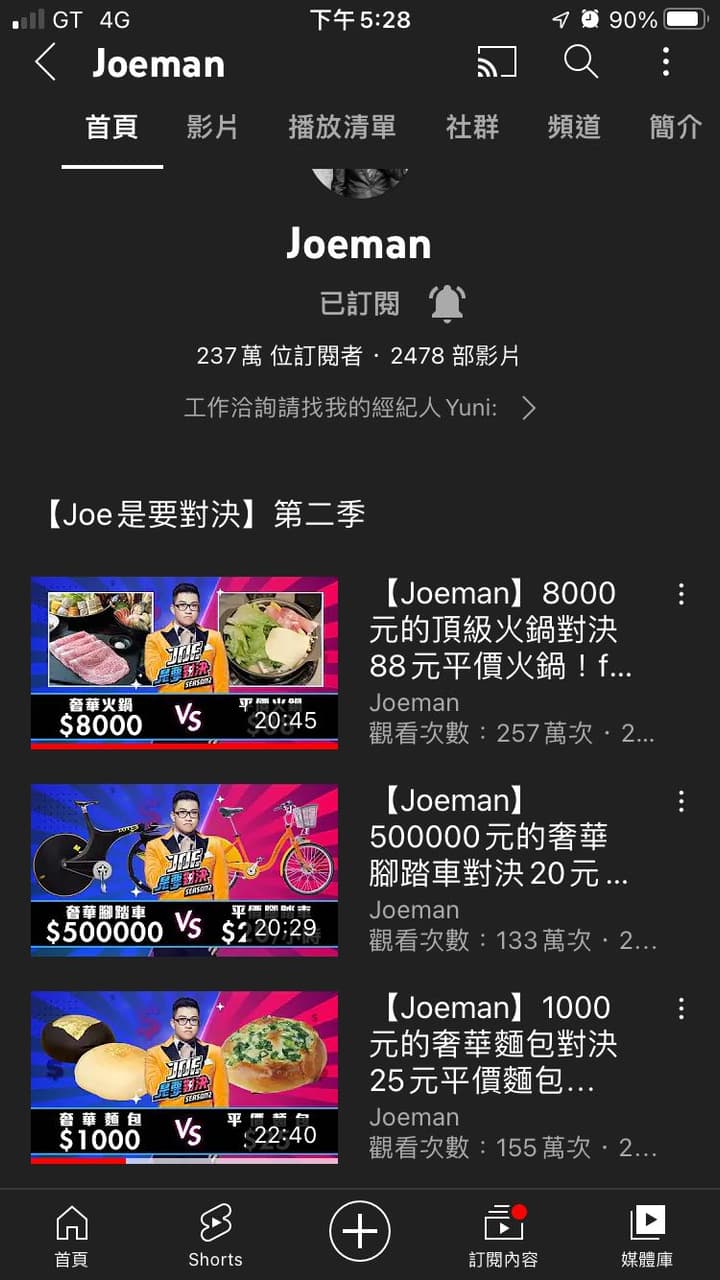Play the 1000元奢華麵包對決 video thumbnail
The width and height of the screenshot is (720, 1280).
click(184, 1077)
